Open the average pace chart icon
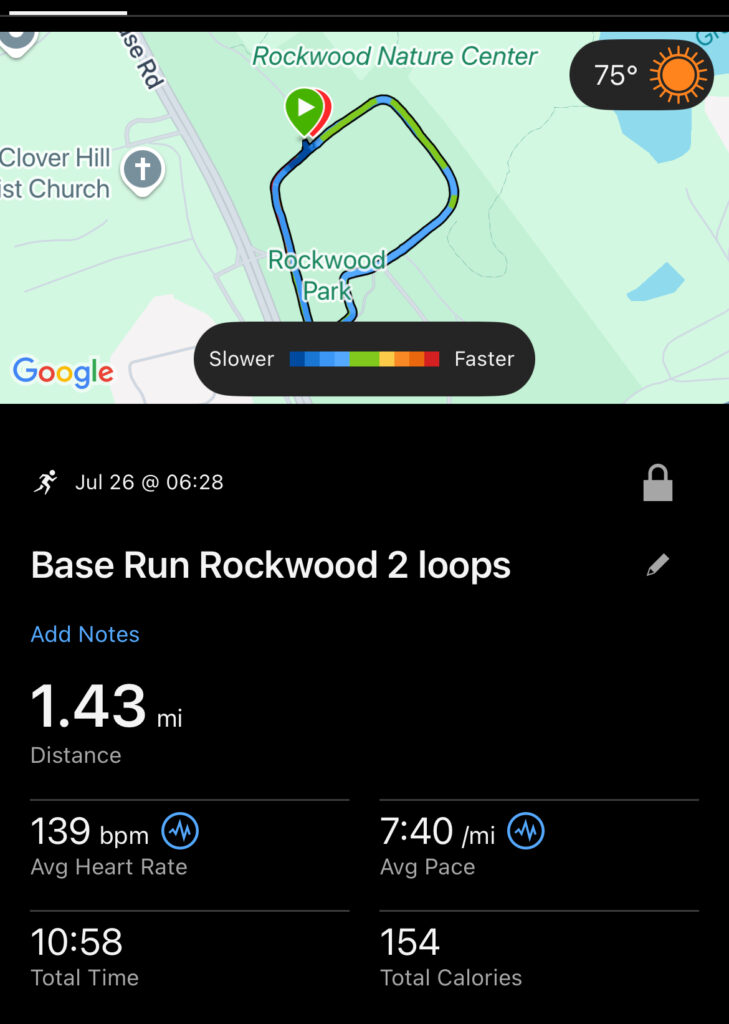Image resolution: width=729 pixels, height=1024 pixels. click(x=526, y=831)
